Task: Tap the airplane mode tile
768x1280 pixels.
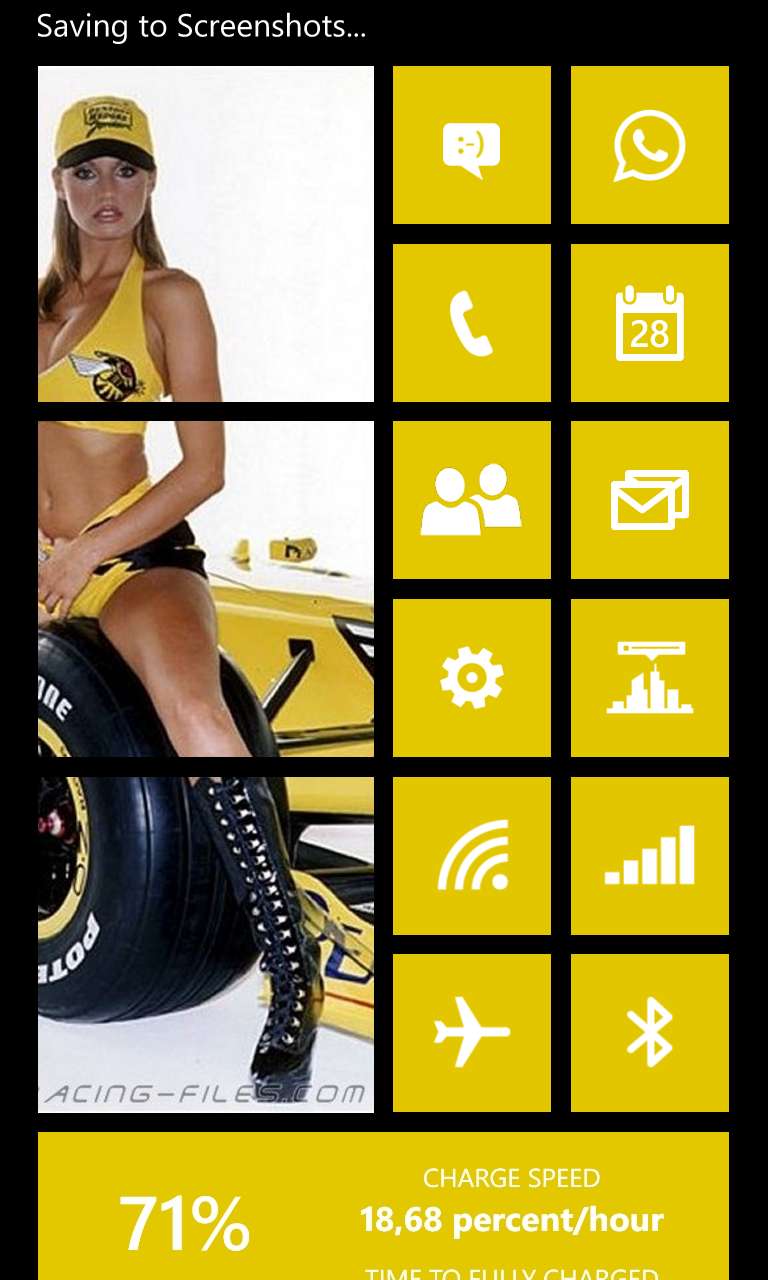Action: tap(471, 1033)
